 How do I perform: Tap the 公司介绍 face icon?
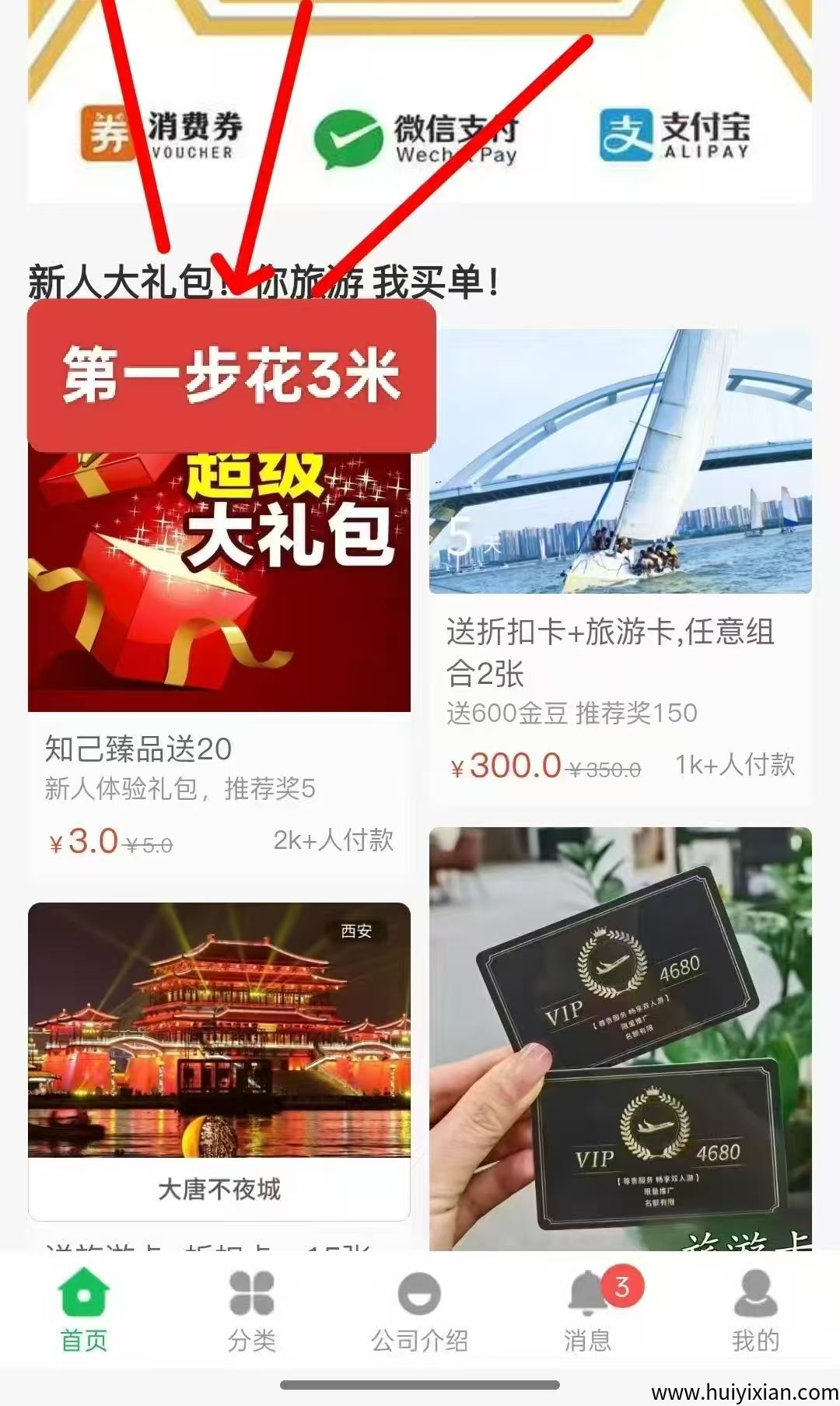click(419, 1294)
